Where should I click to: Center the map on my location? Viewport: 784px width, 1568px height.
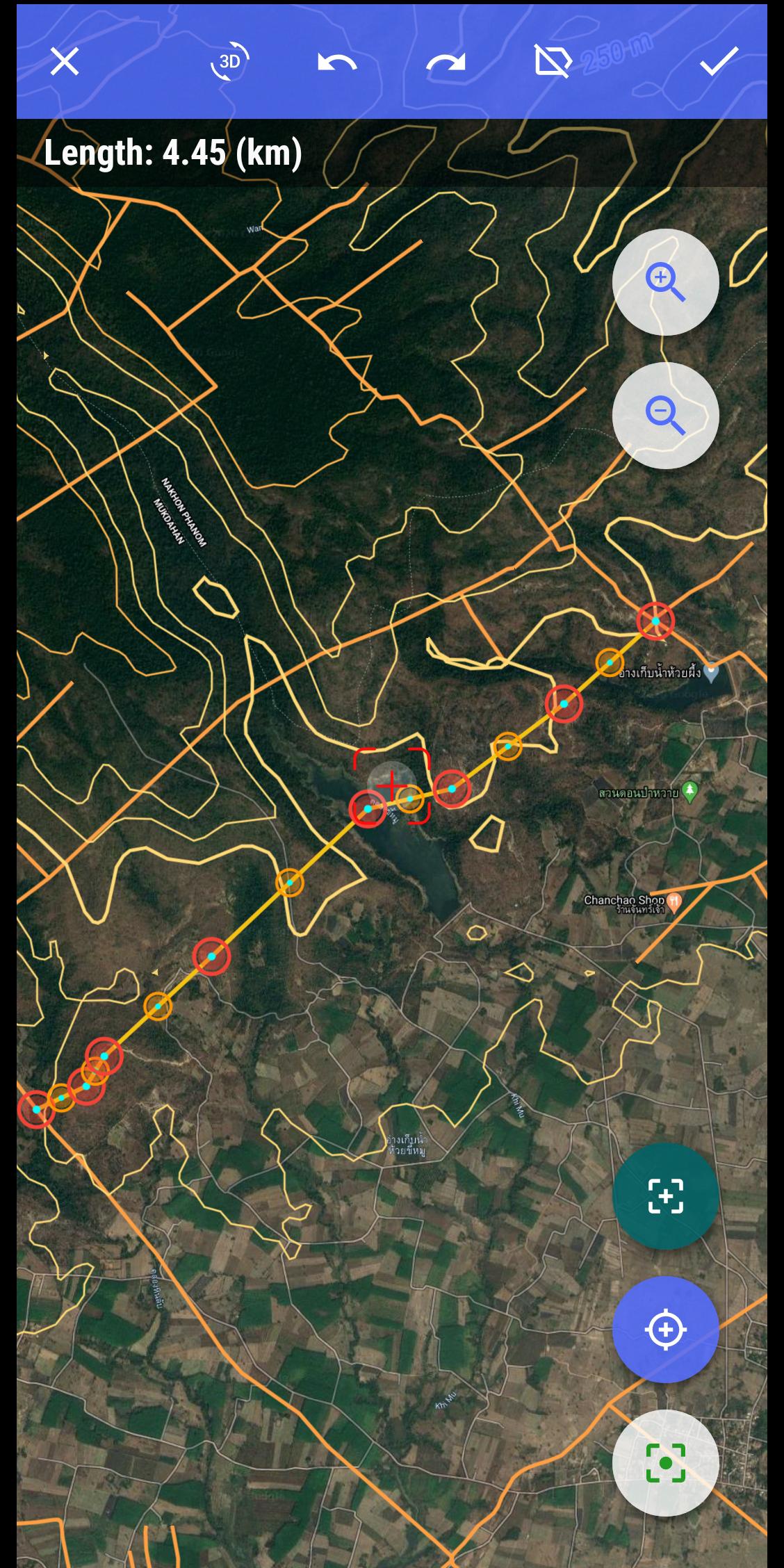point(665,1330)
